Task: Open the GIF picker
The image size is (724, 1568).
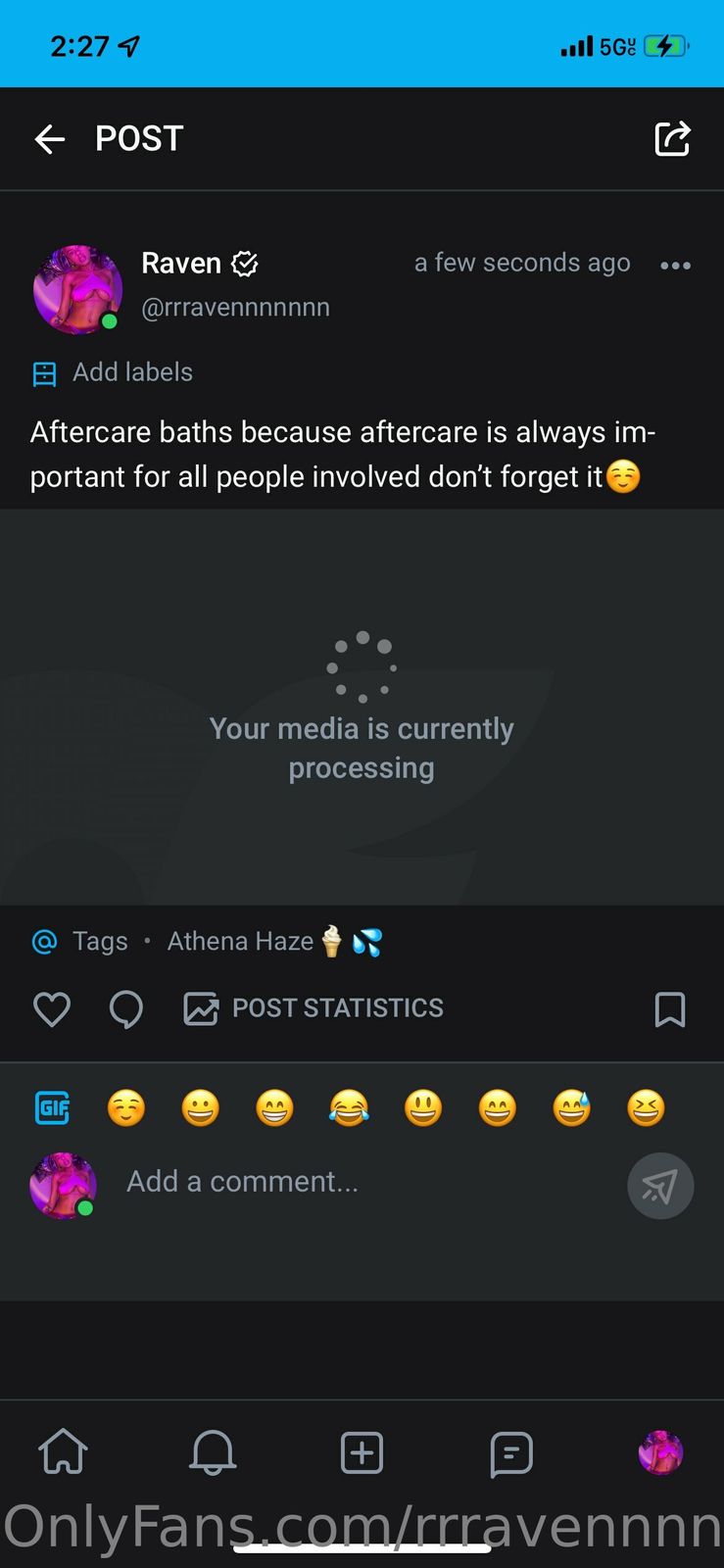Action: click(x=52, y=1108)
